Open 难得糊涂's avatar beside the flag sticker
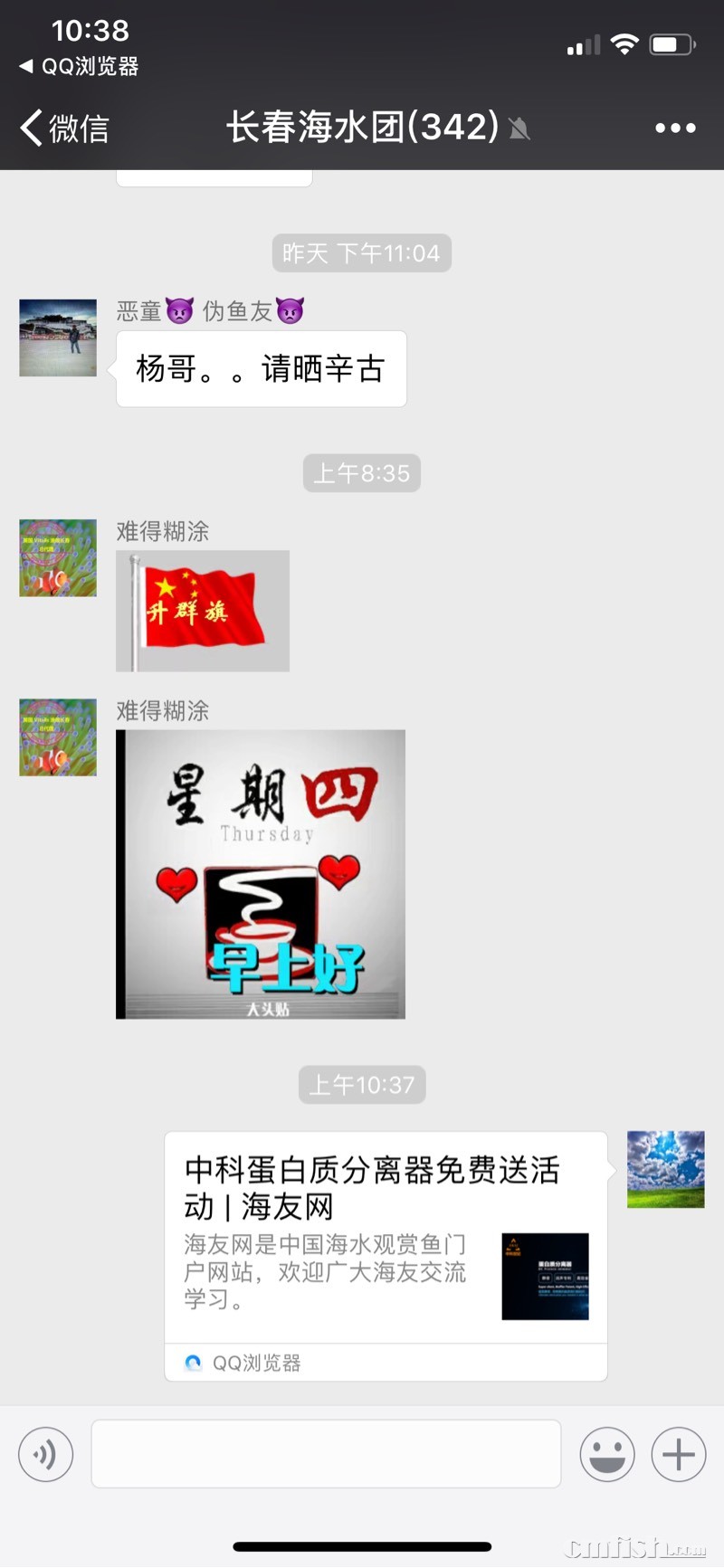Image resolution: width=724 pixels, height=1568 pixels. pyautogui.click(x=58, y=557)
